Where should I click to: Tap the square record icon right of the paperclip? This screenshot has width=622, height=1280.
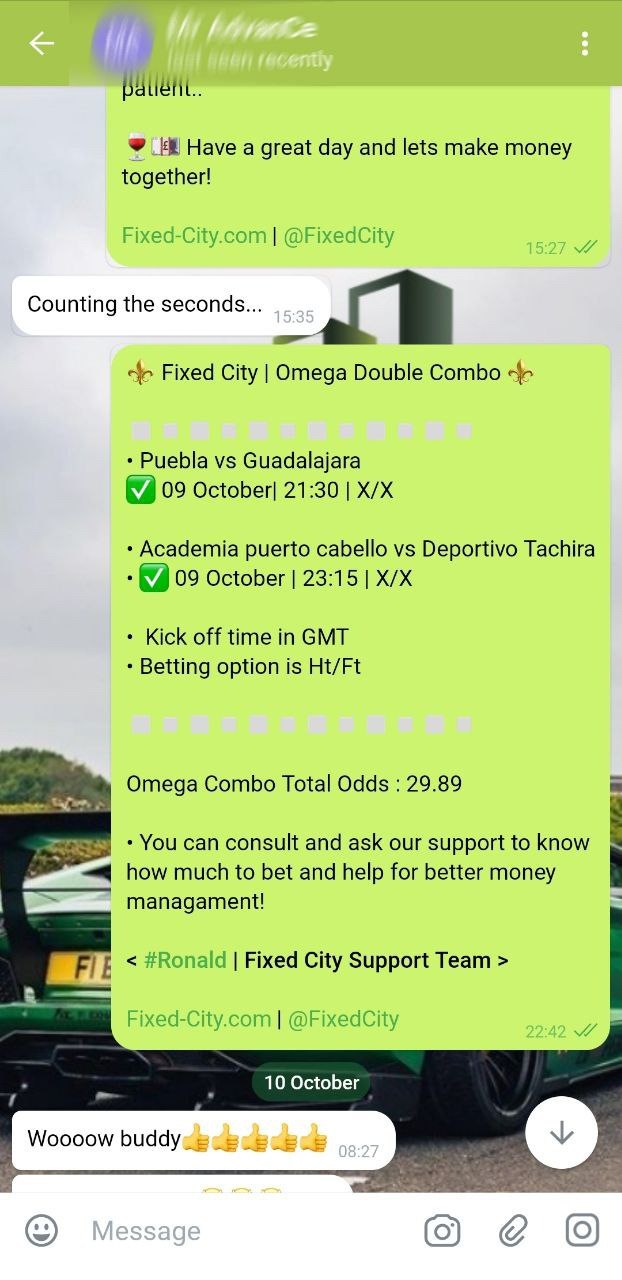(582, 1230)
